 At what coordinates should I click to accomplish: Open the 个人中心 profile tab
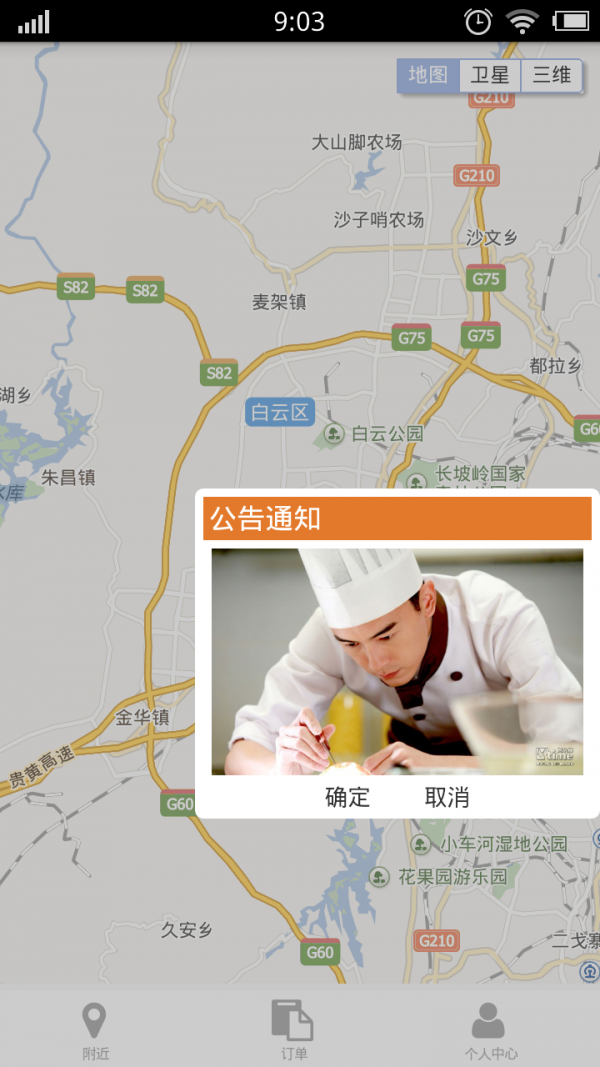(x=490, y=1030)
